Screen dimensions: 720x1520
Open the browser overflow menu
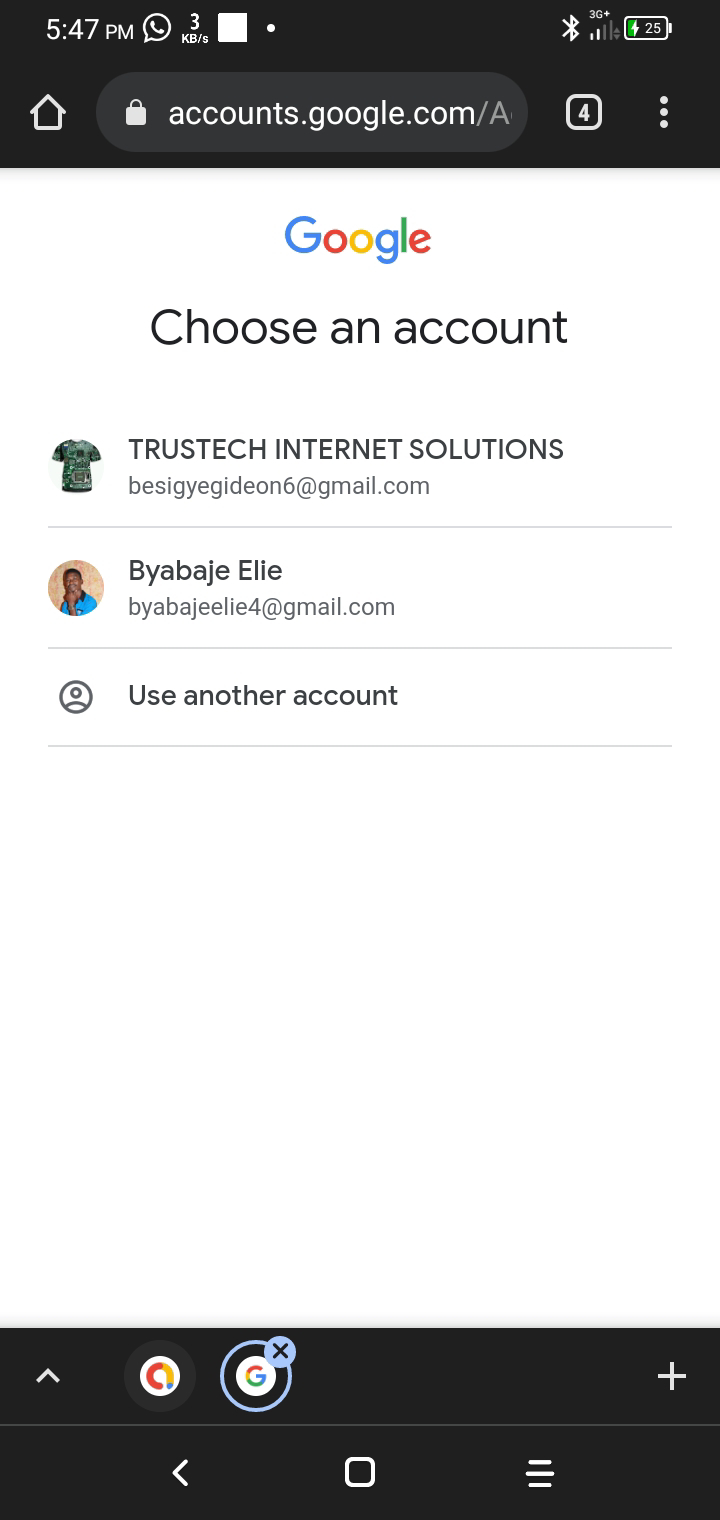(x=664, y=113)
